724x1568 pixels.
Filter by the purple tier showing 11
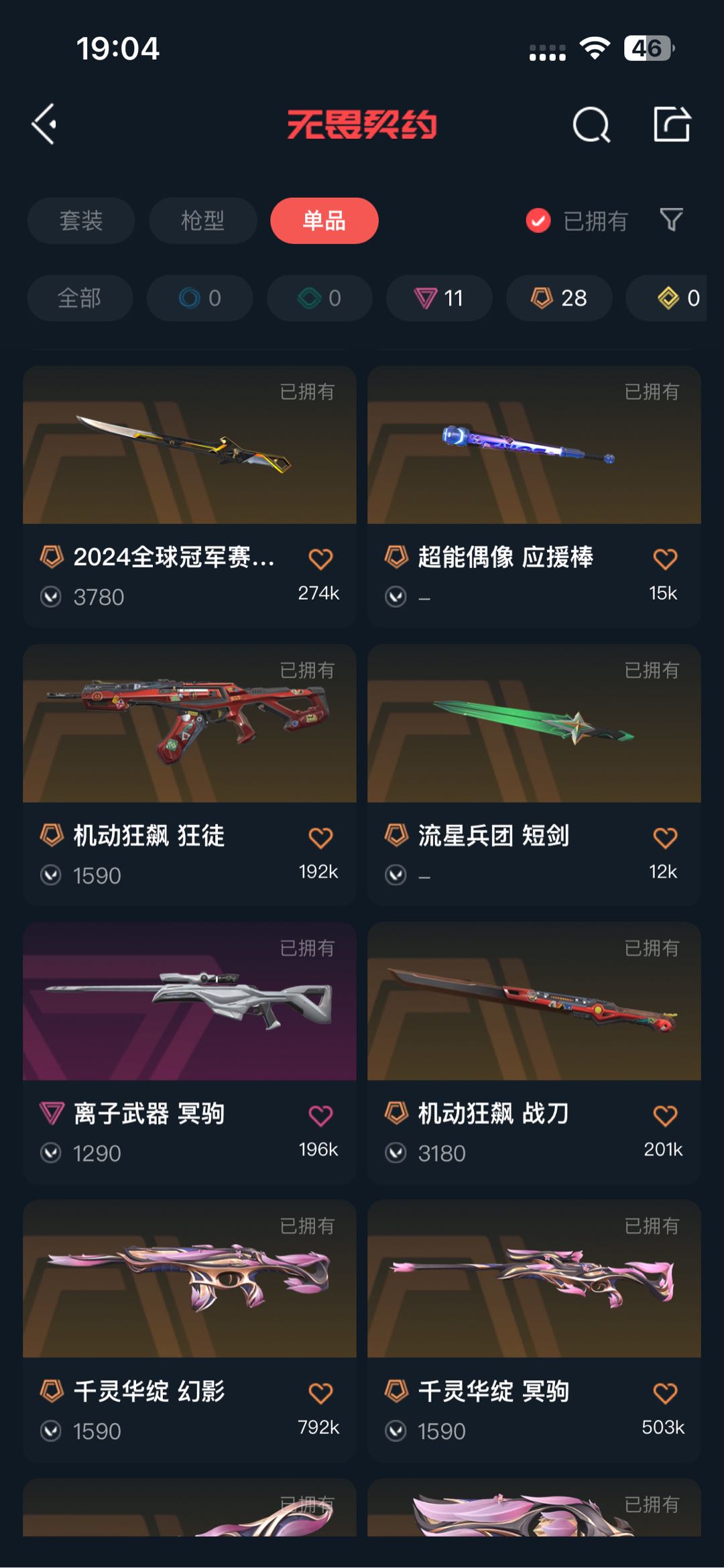pos(439,298)
